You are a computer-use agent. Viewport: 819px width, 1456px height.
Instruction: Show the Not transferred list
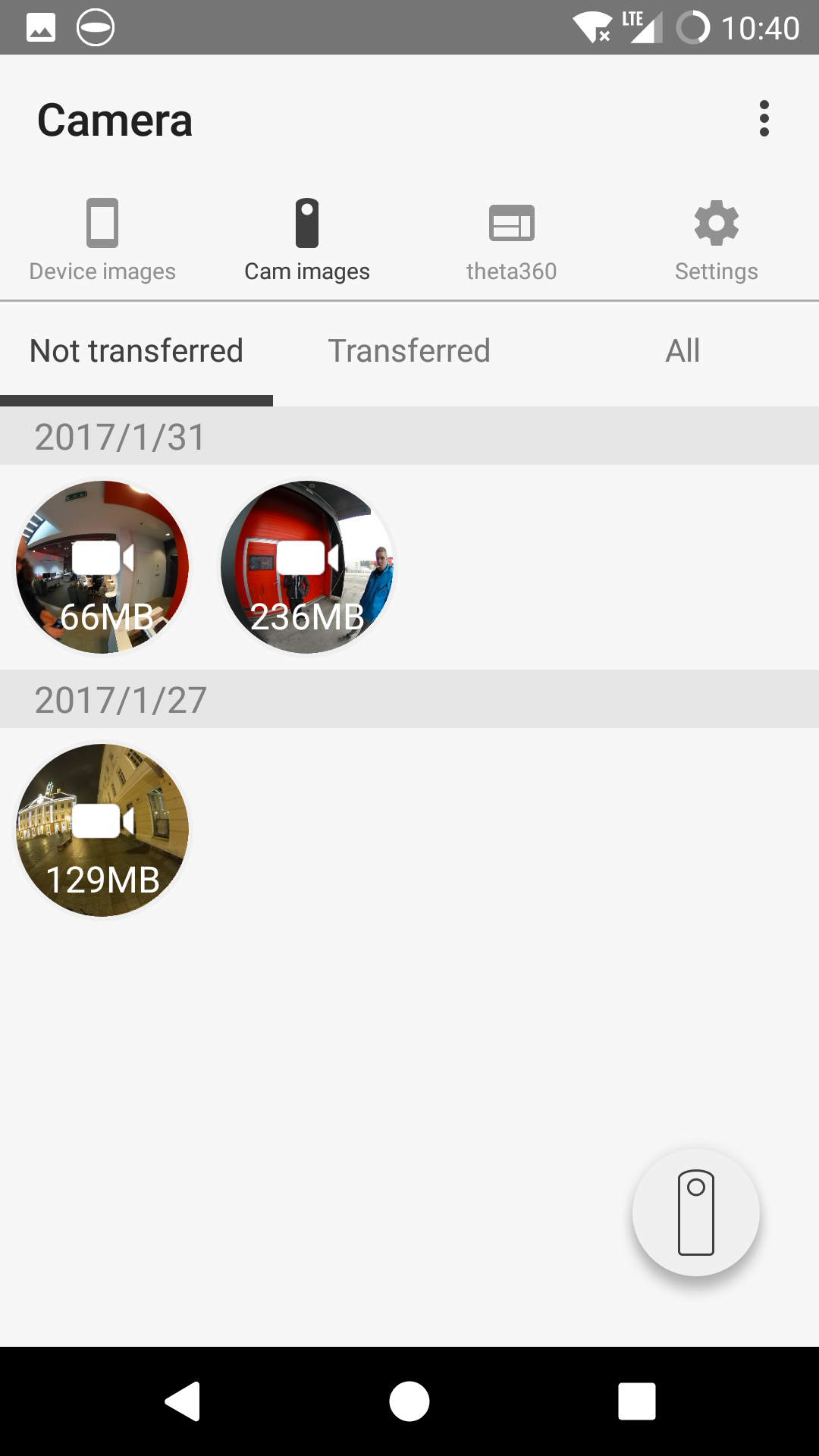coord(136,353)
